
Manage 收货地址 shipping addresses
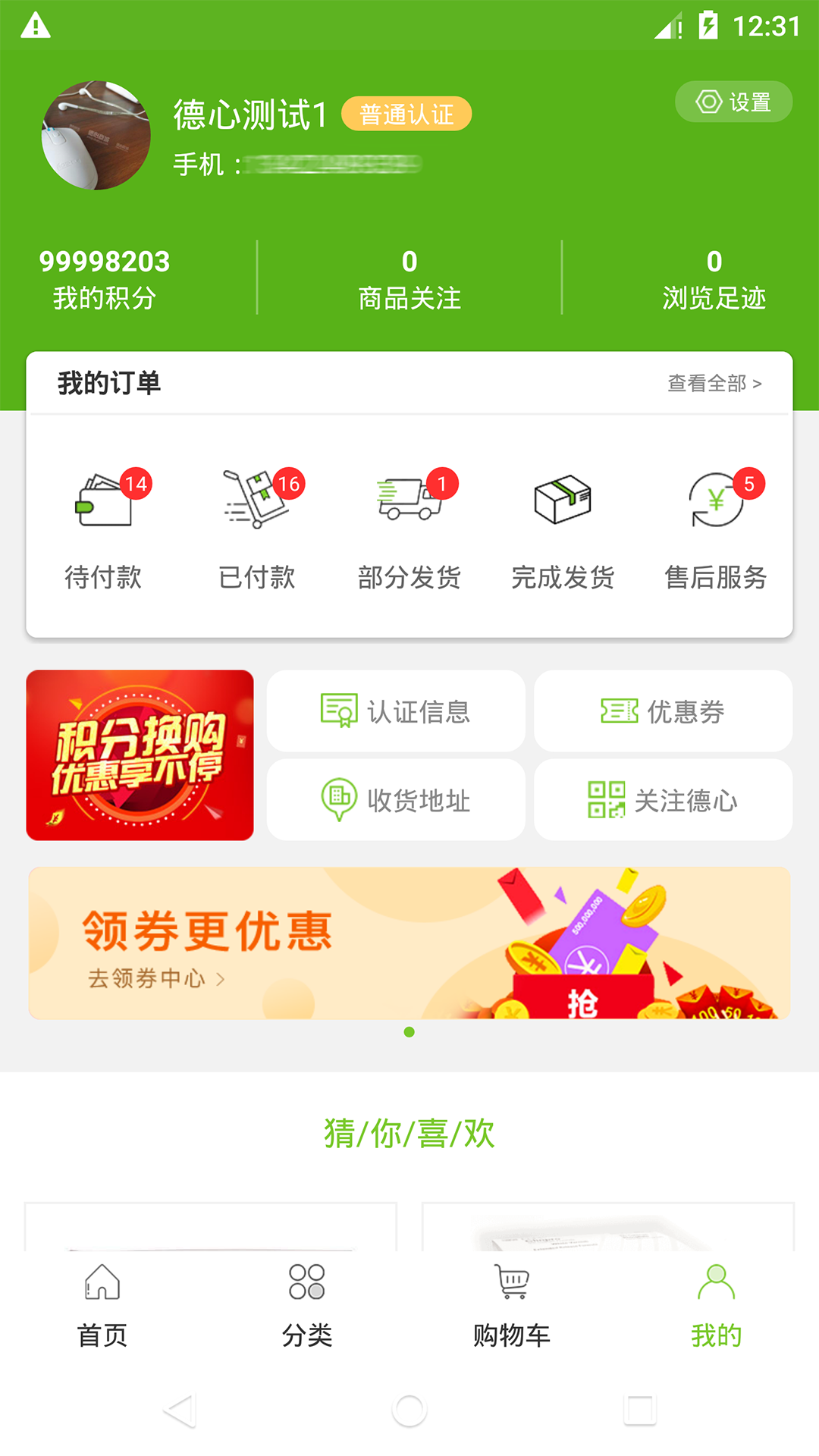396,800
